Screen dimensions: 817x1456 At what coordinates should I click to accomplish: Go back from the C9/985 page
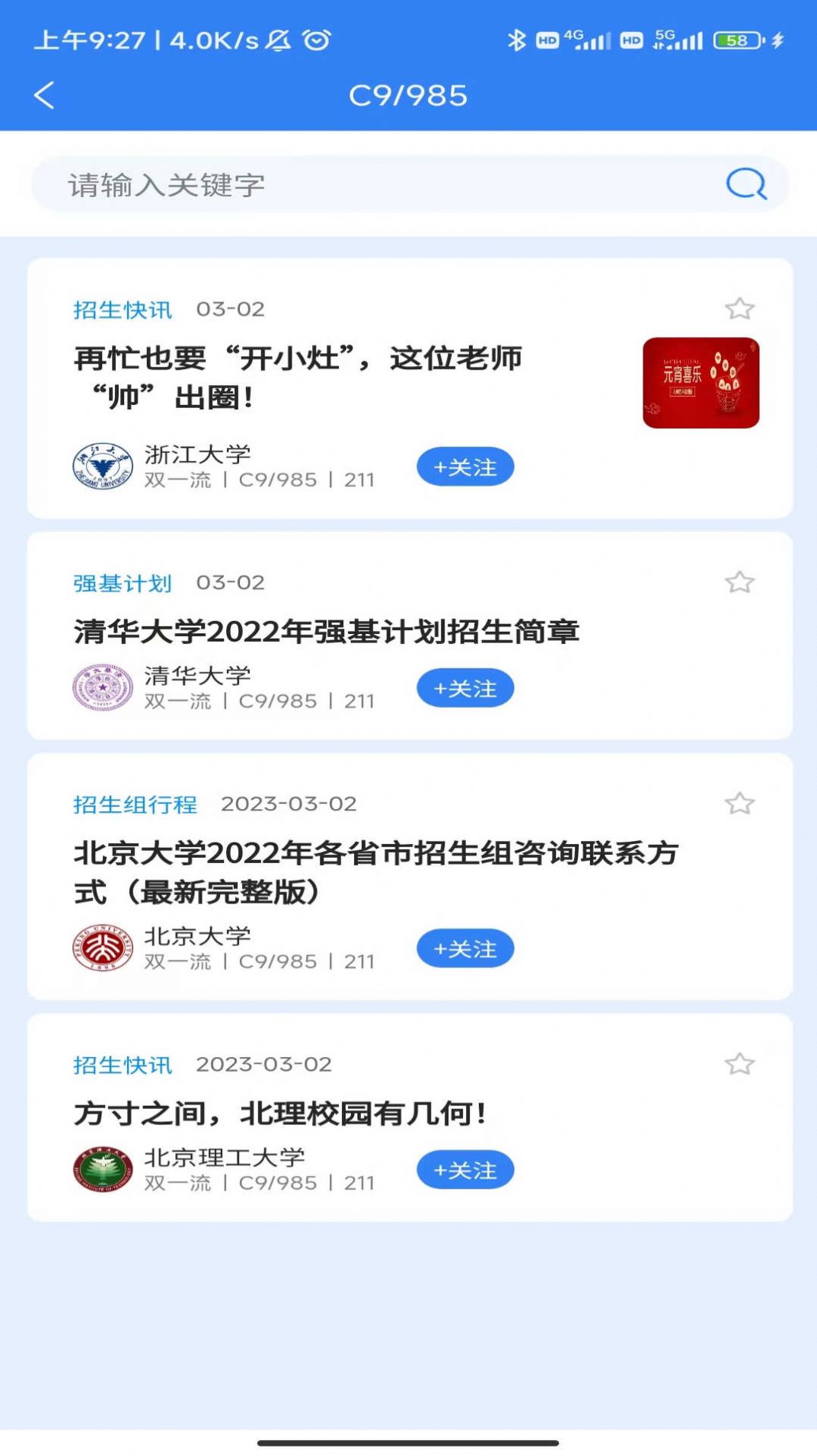(44, 96)
